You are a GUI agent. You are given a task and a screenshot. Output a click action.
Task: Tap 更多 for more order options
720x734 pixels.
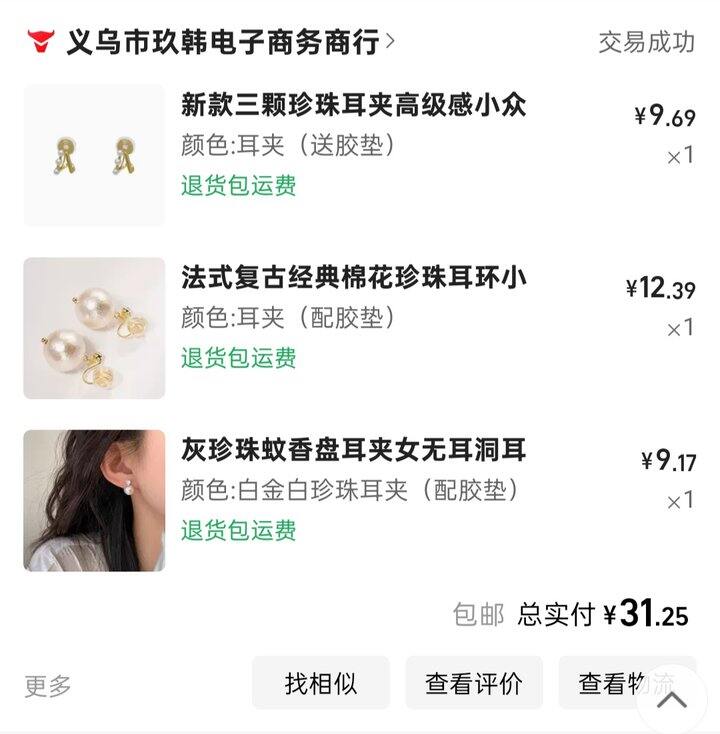(48, 686)
